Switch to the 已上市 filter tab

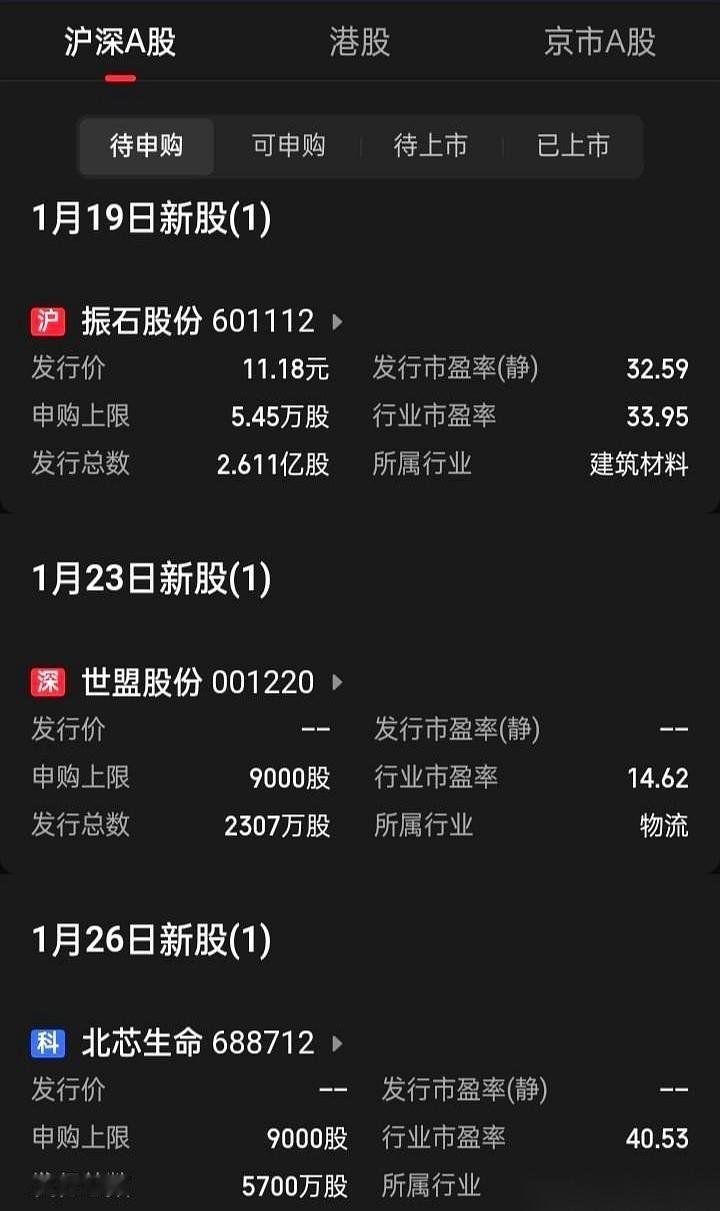pyautogui.click(x=572, y=145)
